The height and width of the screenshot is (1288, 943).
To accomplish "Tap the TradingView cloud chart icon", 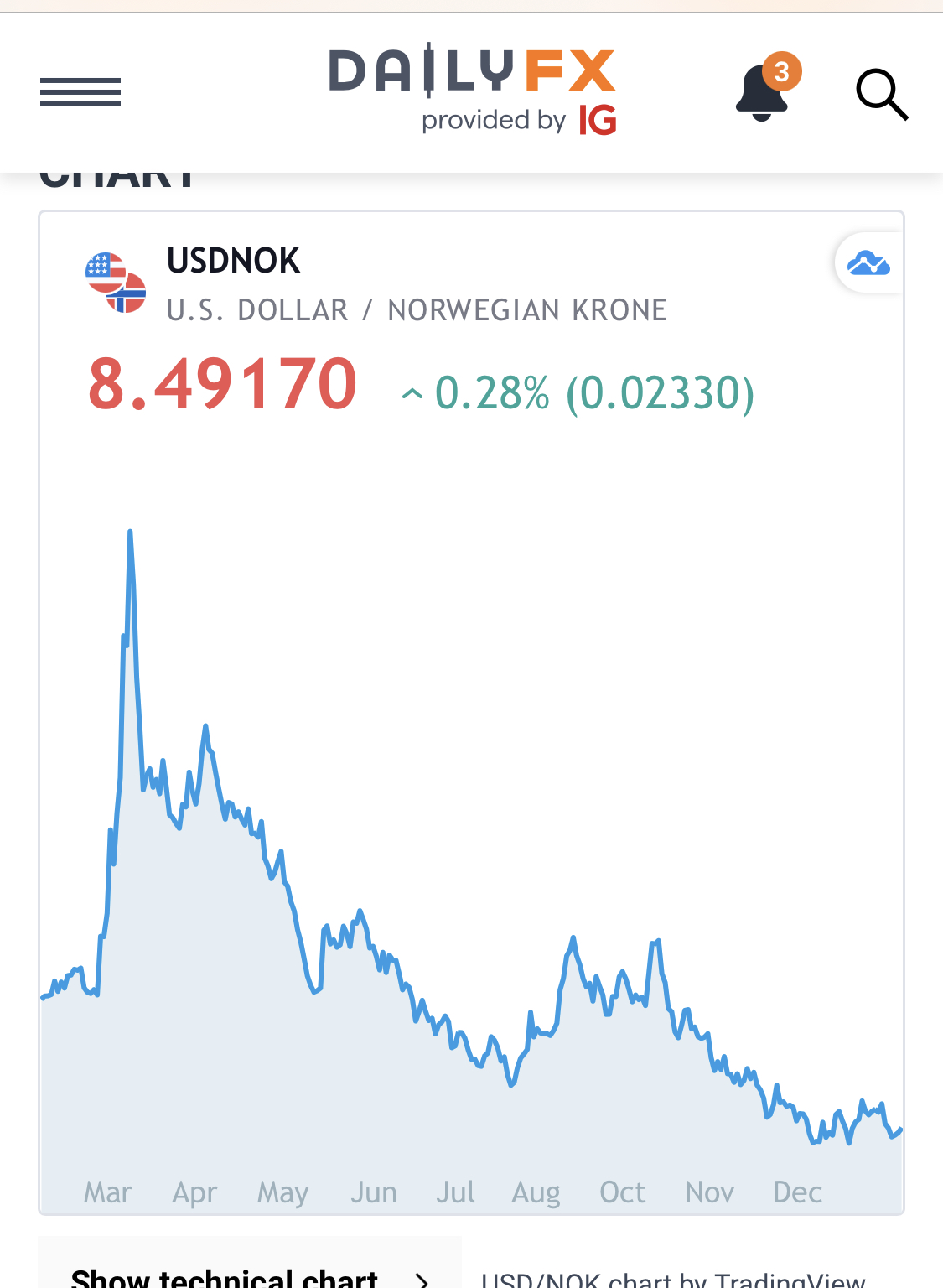I will pyautogui.click(x=868, y=263).
